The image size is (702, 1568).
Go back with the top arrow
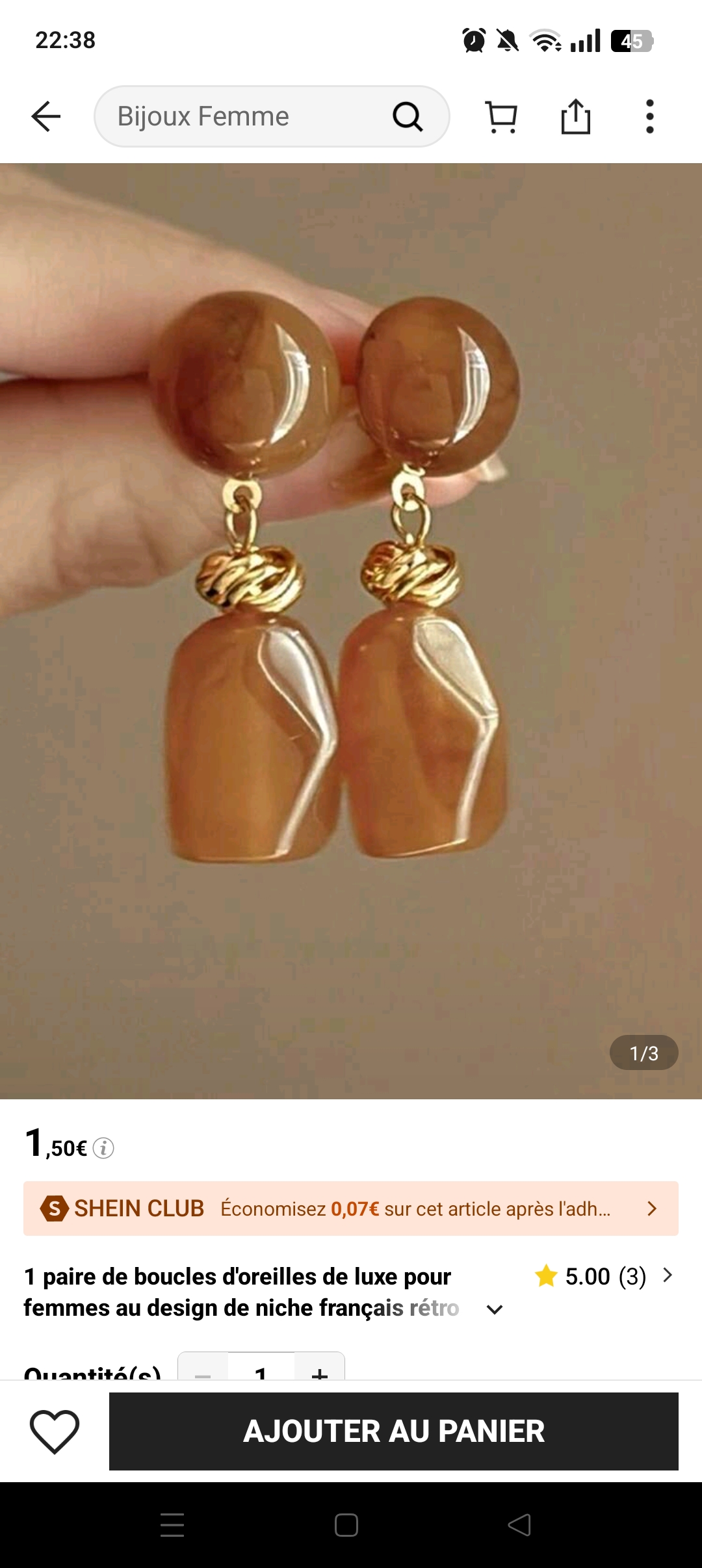45,117
